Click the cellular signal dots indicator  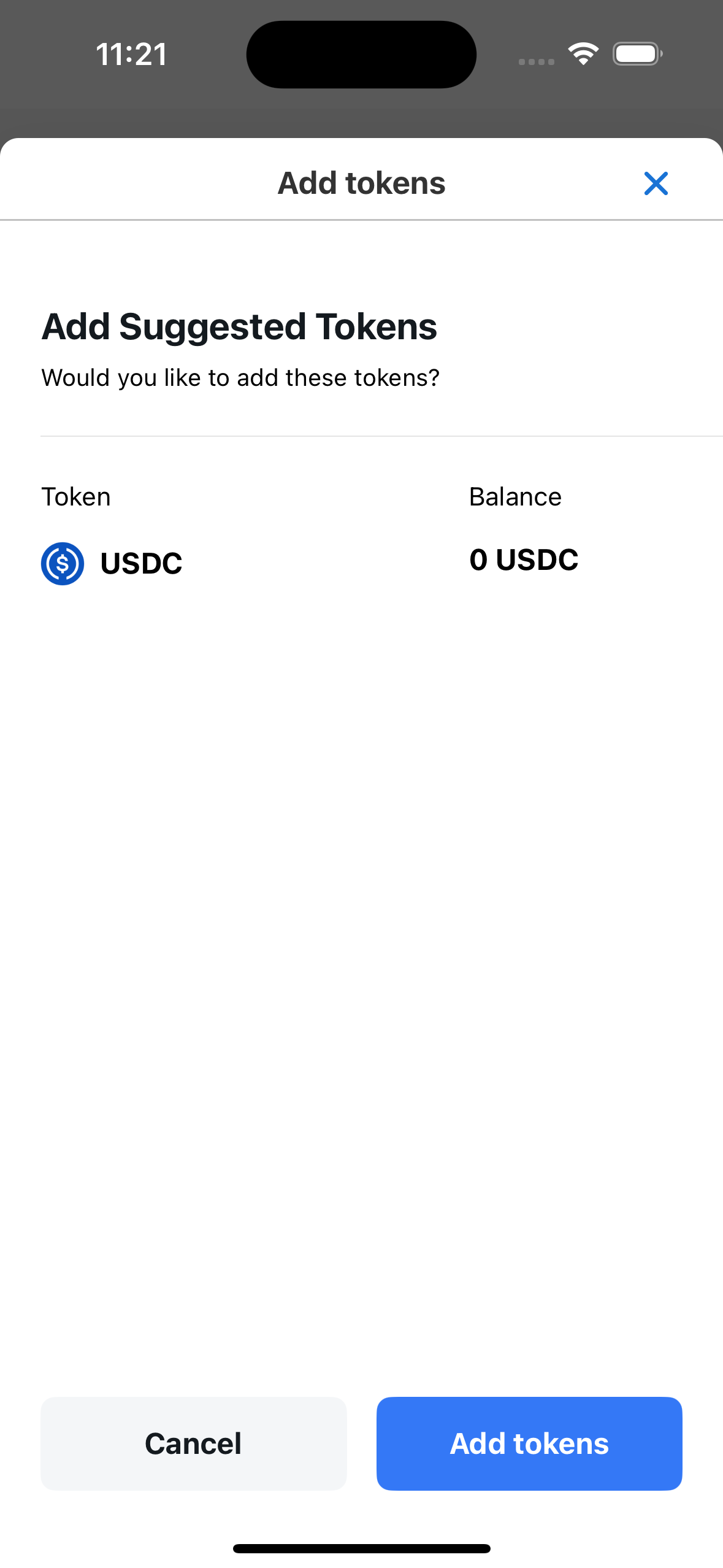(534, 61)
